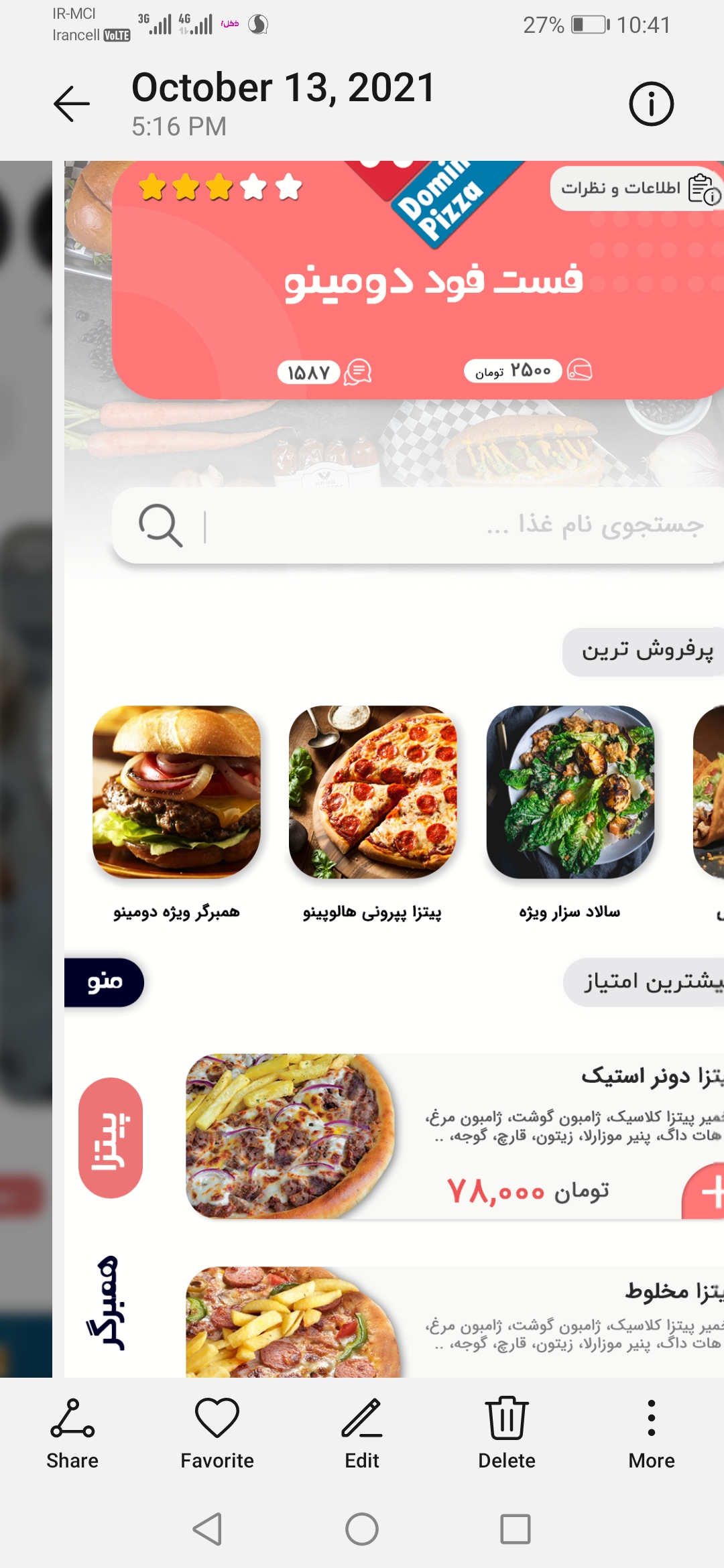Open recent apps from the navigation bar
724x1568 pixels.
point(516,1529)
